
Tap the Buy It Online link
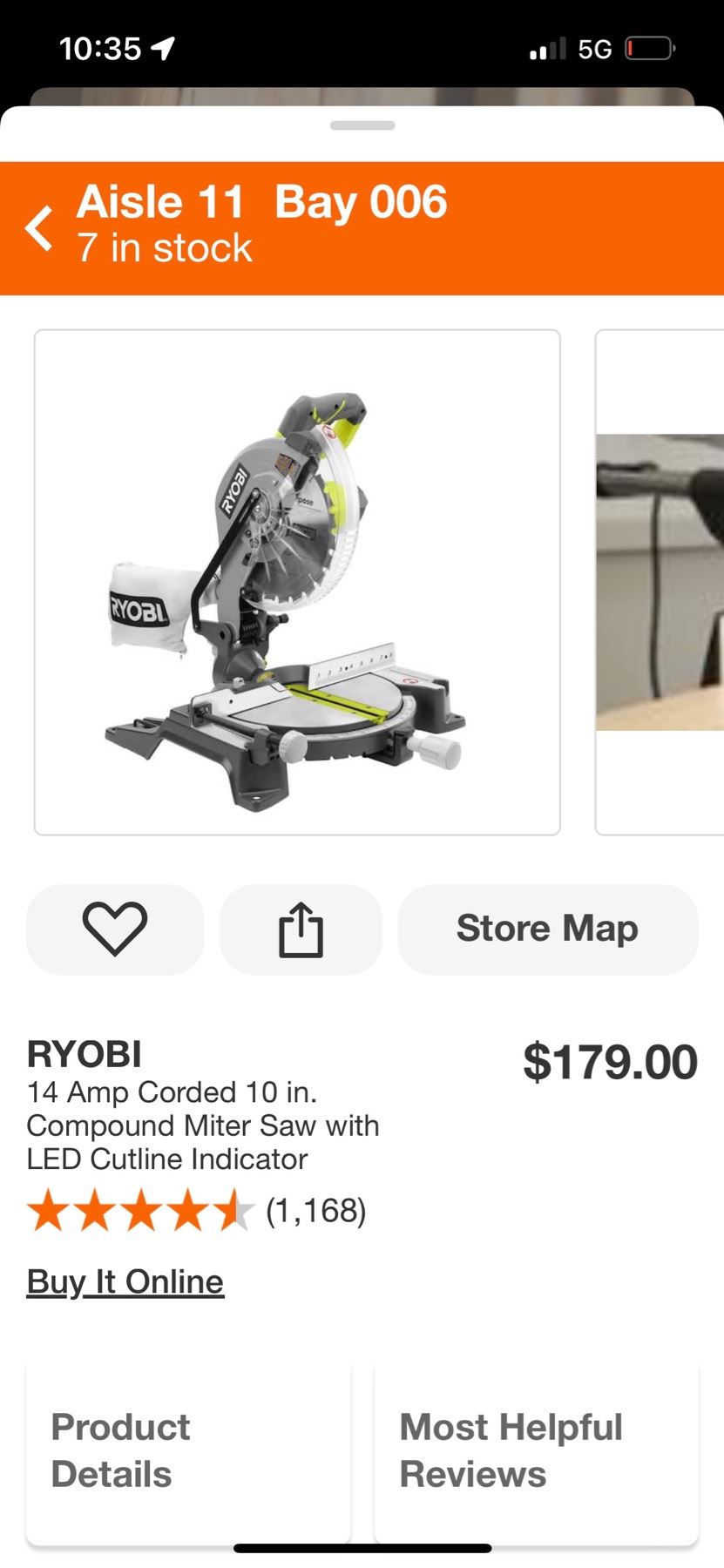click(x=125, y=1281)
